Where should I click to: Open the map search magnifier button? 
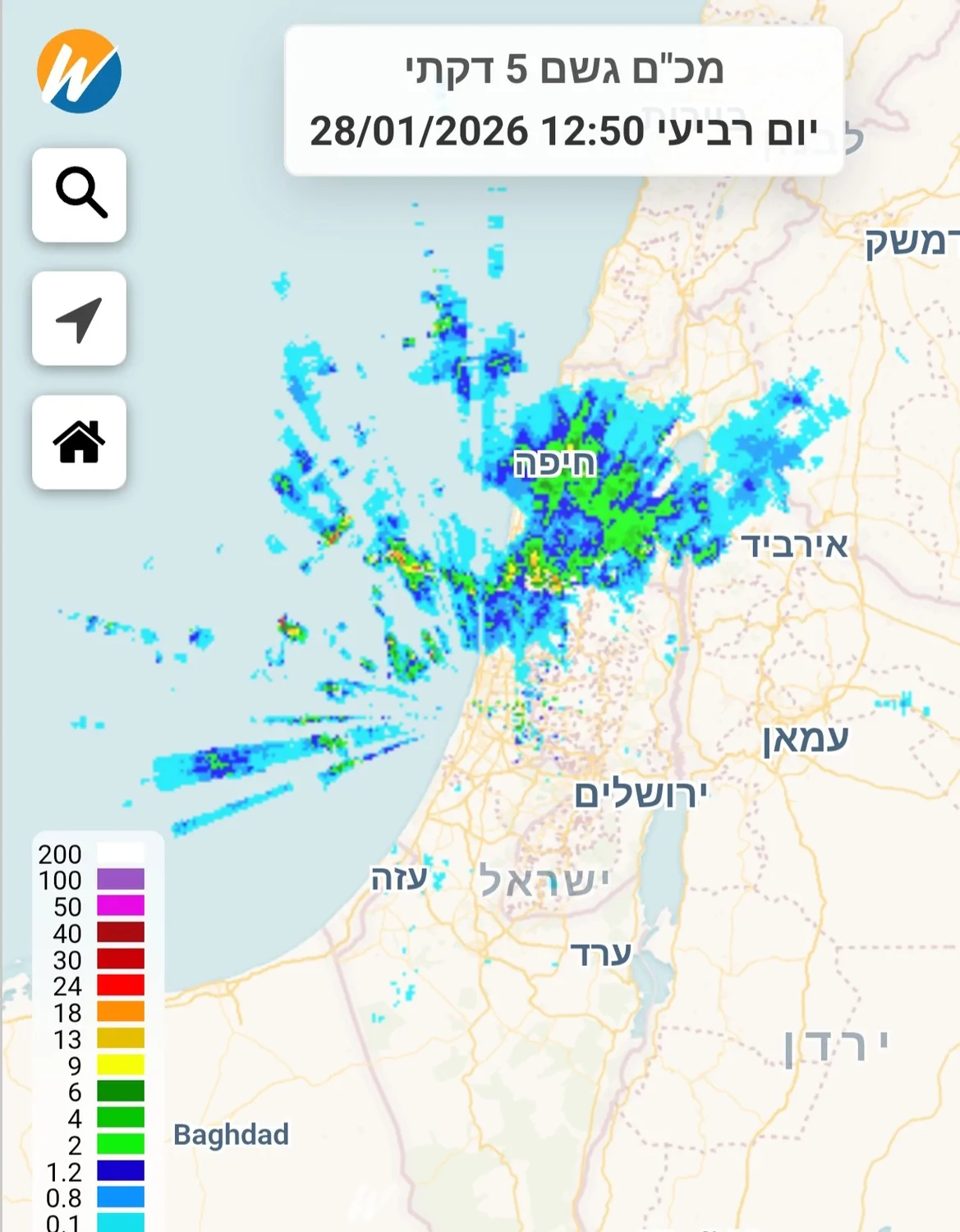(x=80, y=195)
